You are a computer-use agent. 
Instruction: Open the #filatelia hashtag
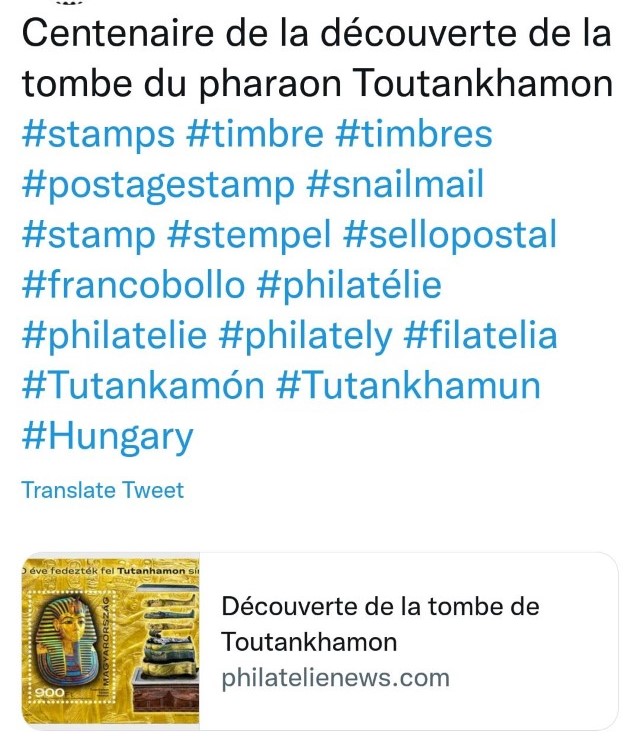click(x=480, y=337)
